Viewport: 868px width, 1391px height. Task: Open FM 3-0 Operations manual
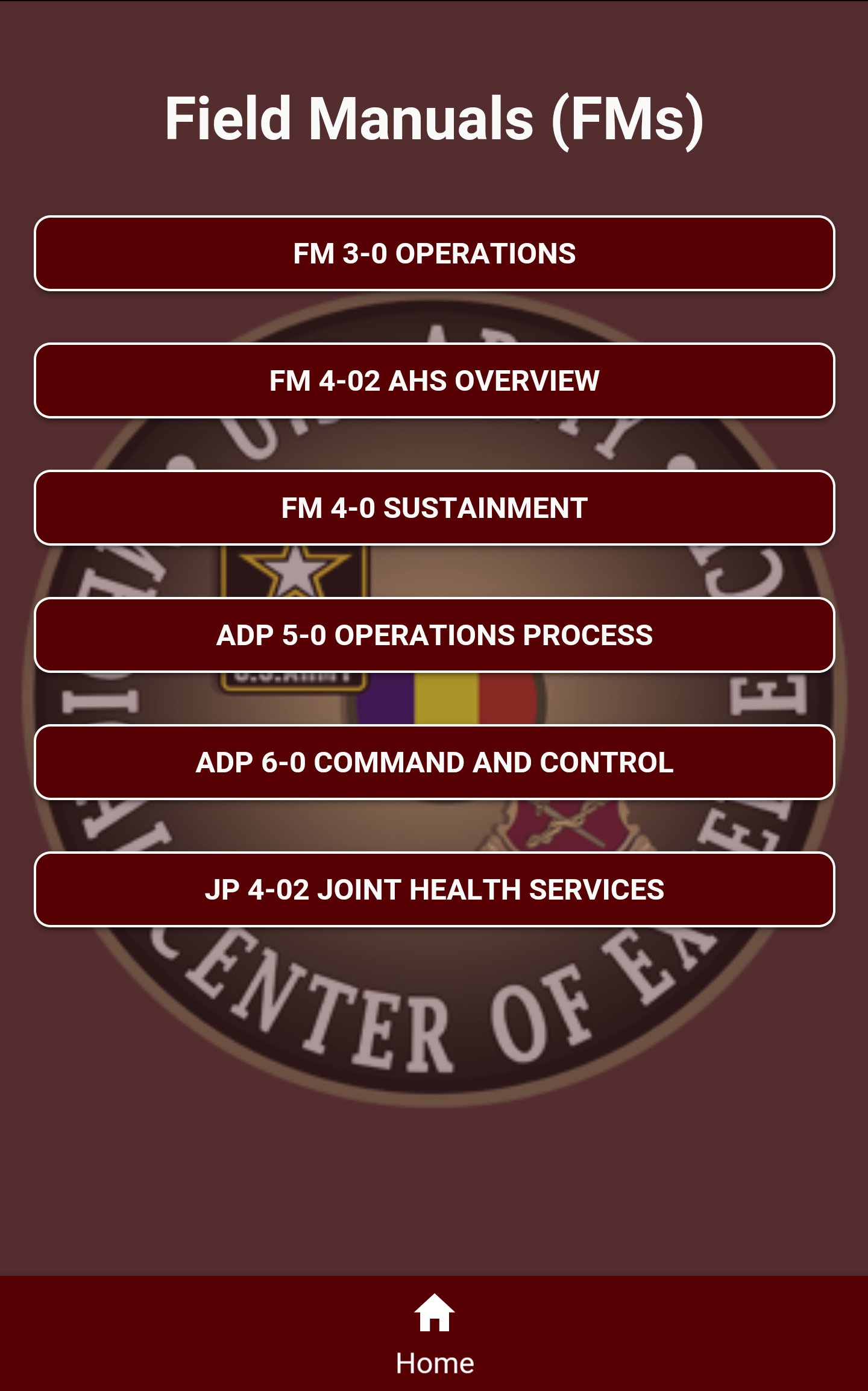tap(434, 253)
